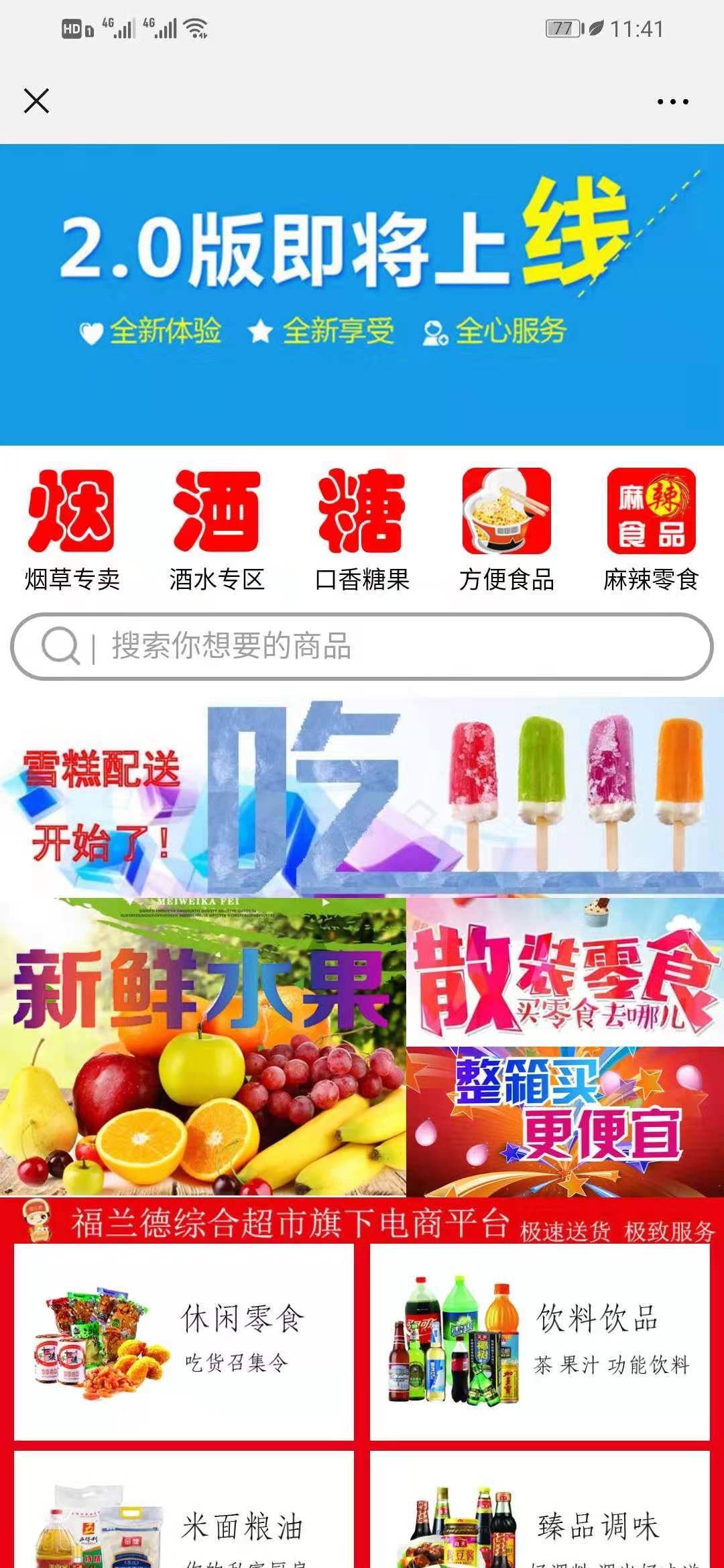Tap the Wi-Fi indicator in status bar

coord(194,27)
